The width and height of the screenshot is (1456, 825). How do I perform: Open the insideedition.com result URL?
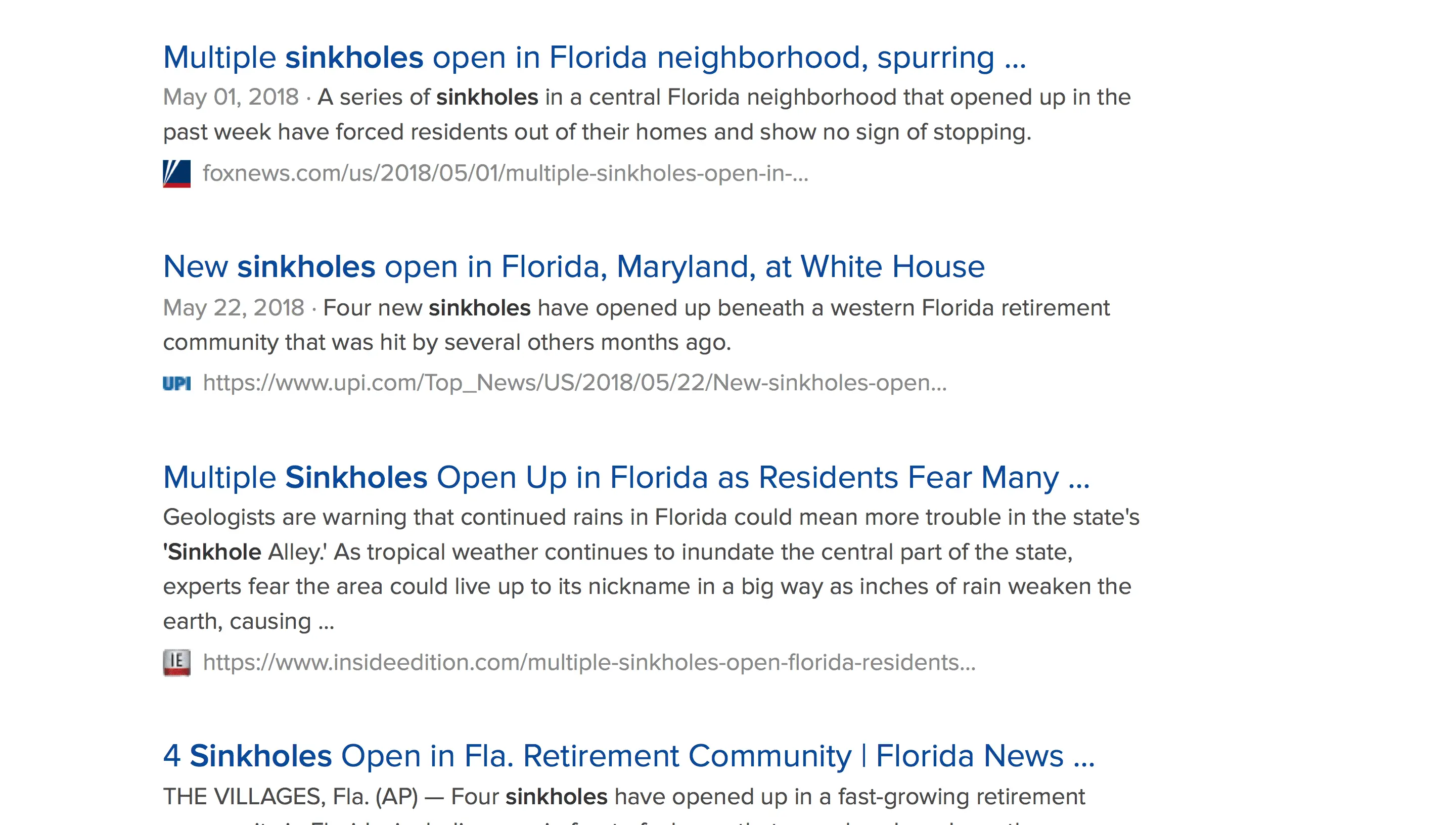point(588,662)
